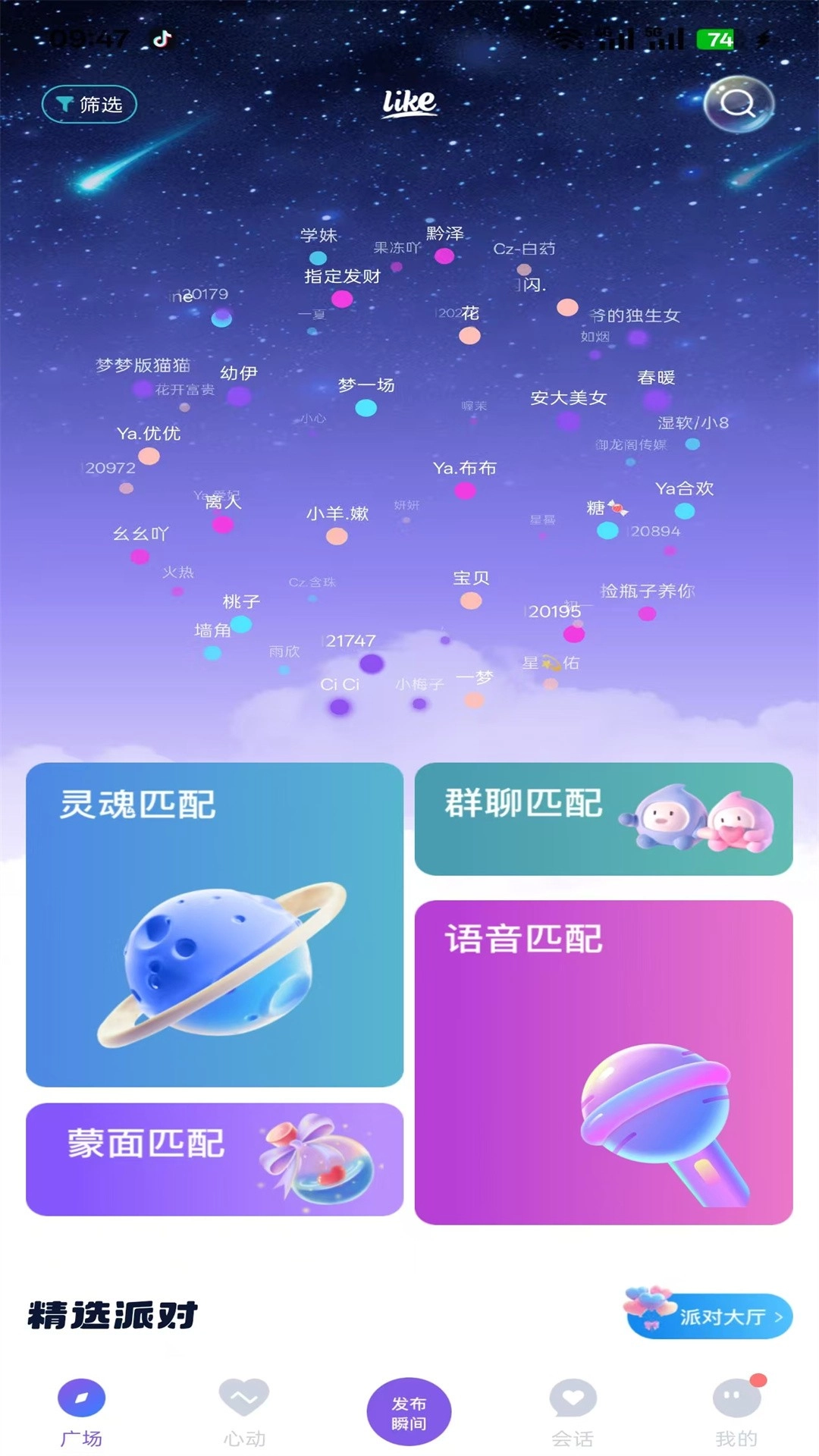This screenshot has height=1456, width=819.
Task: Open the search on the starry screen
Action: pyautogui.click(x=737, y=105)
